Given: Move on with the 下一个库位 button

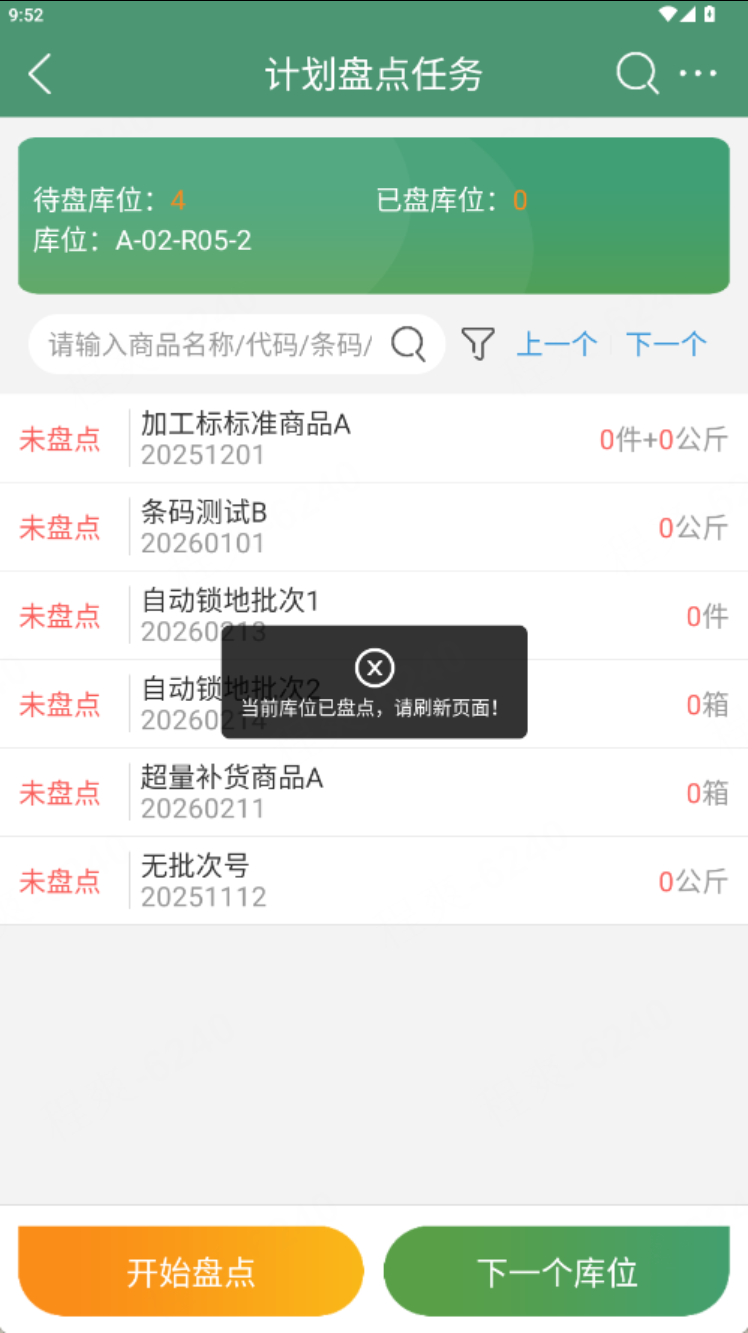Looking at the screenshot, I should [x=557, y=1271].
